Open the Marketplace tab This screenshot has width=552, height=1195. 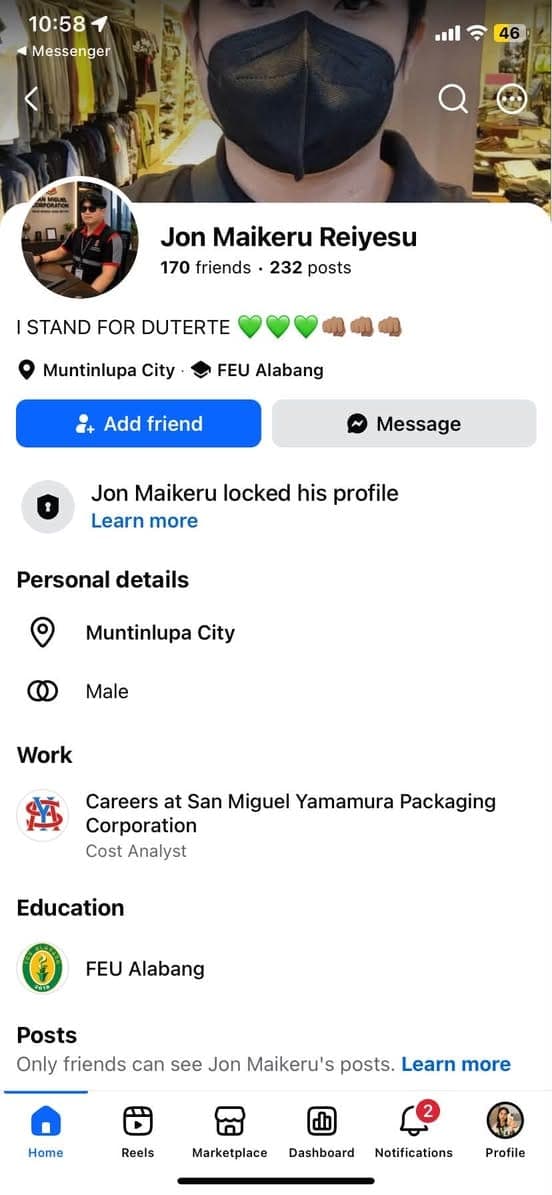pos(229,1131)
